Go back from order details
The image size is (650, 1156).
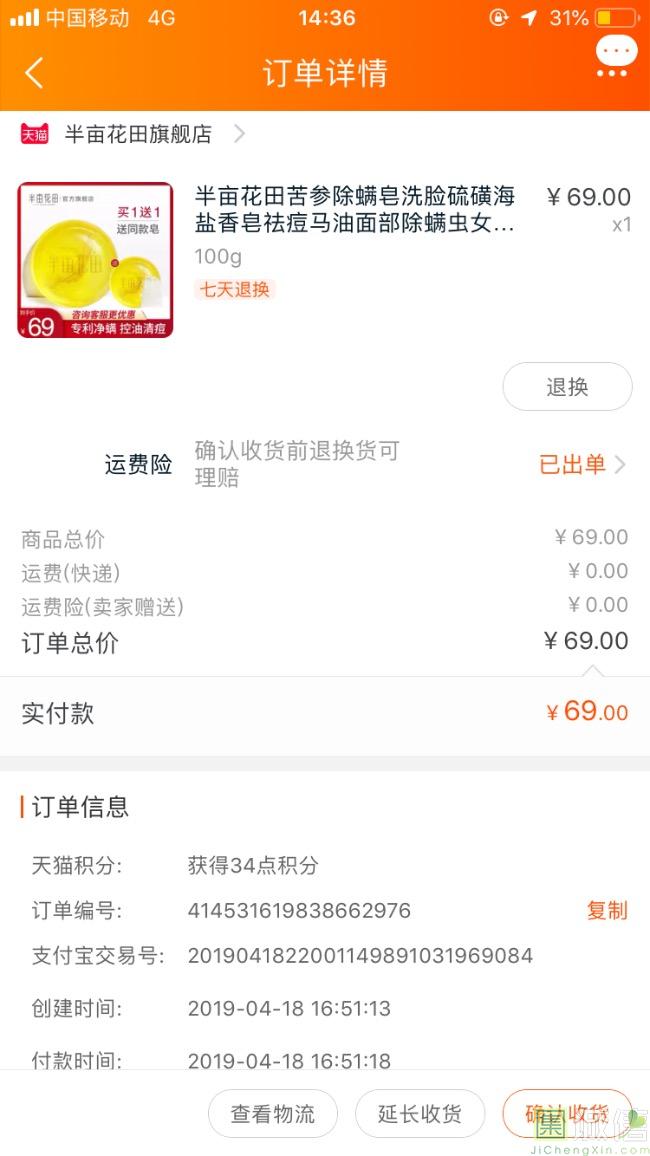click(34, 73)
